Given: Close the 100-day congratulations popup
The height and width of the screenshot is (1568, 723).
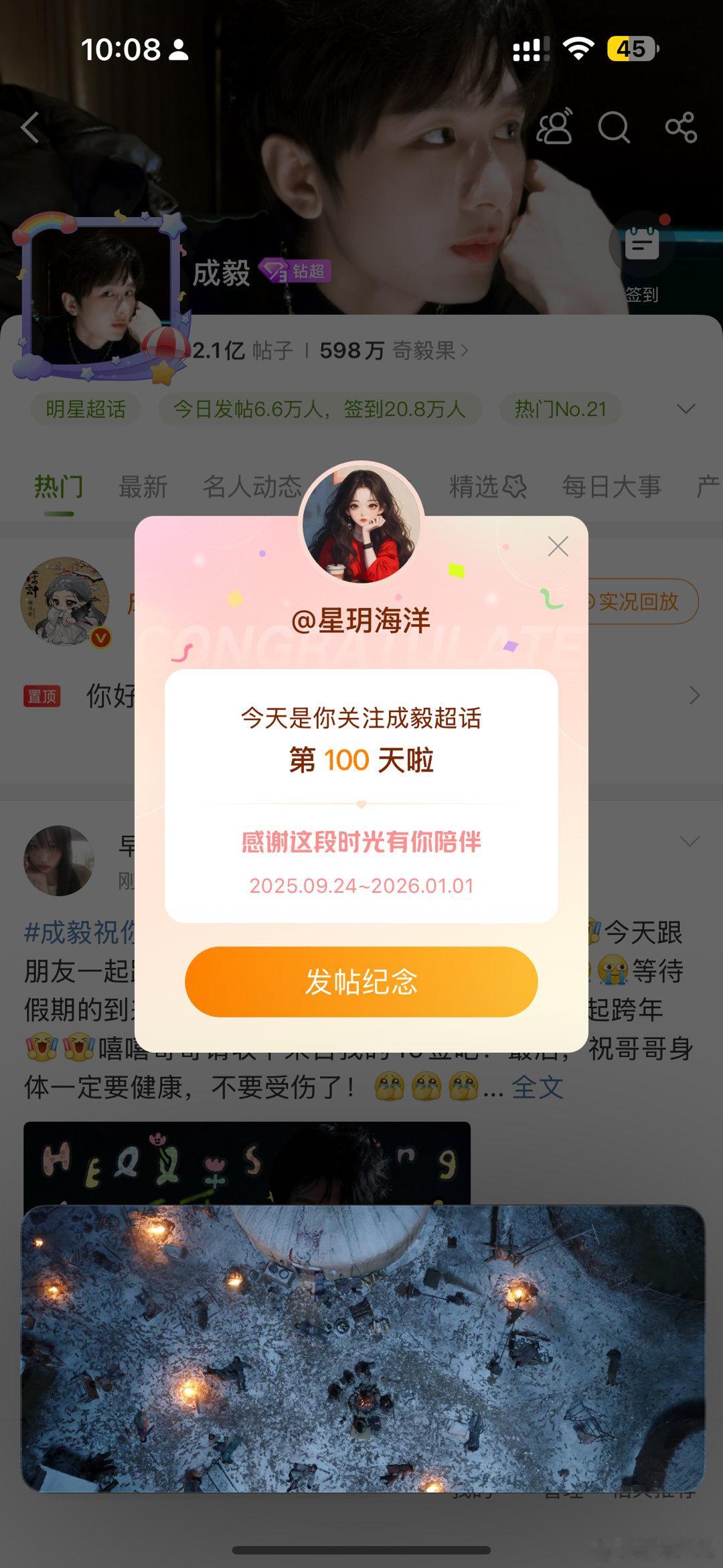Looking at the screenshot, I should (x=558, y=546).
